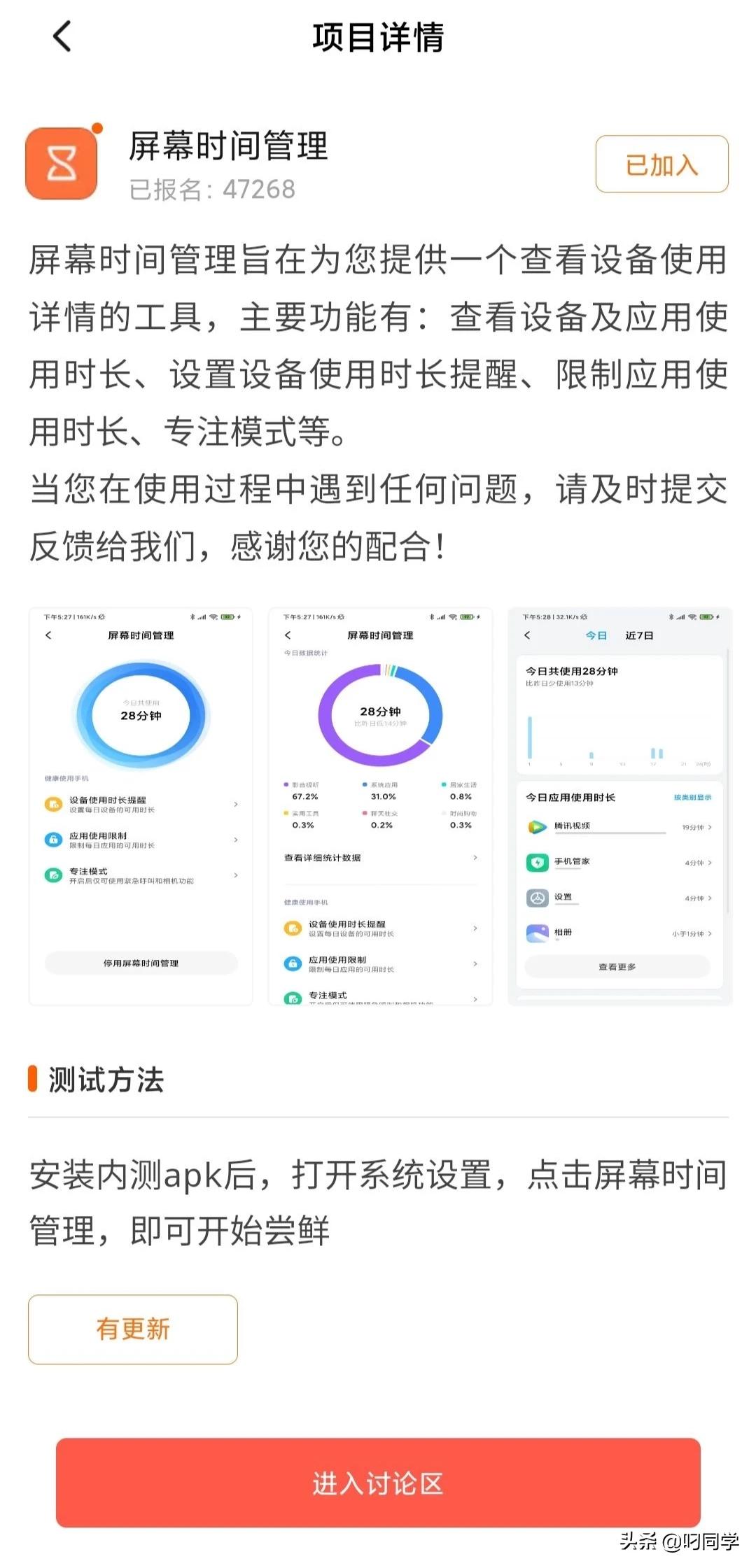756x1568 pixels.
Task: Open second screenshot with purple usage chart
Action: 380,806
